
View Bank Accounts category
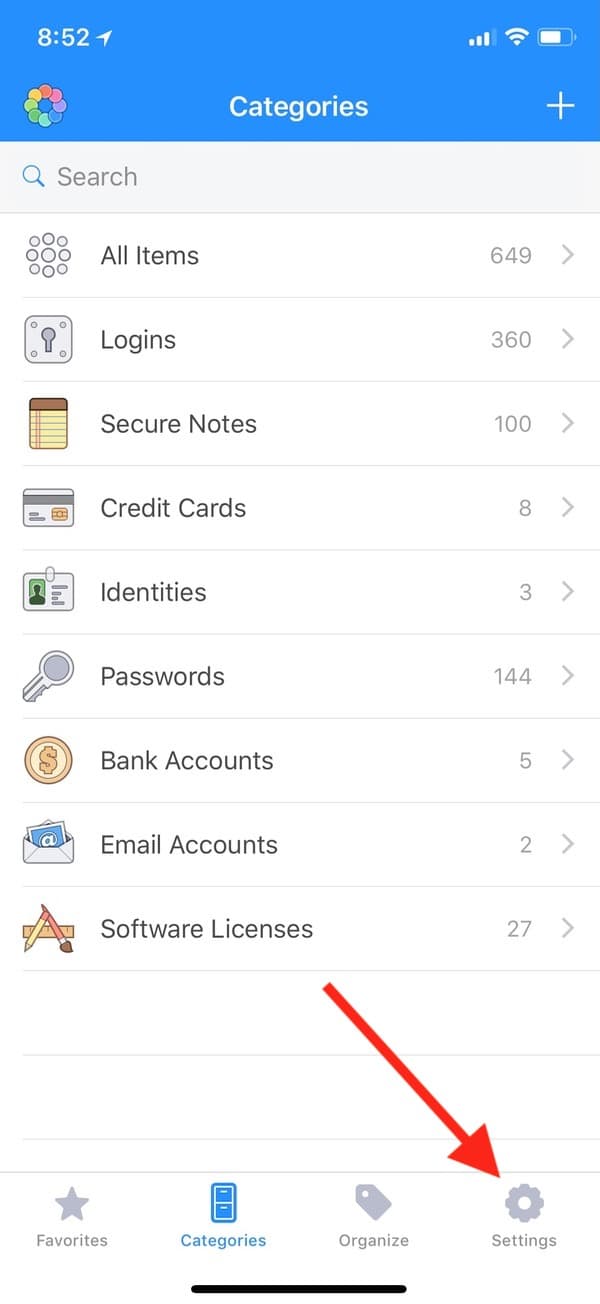[x=300, y=760]
